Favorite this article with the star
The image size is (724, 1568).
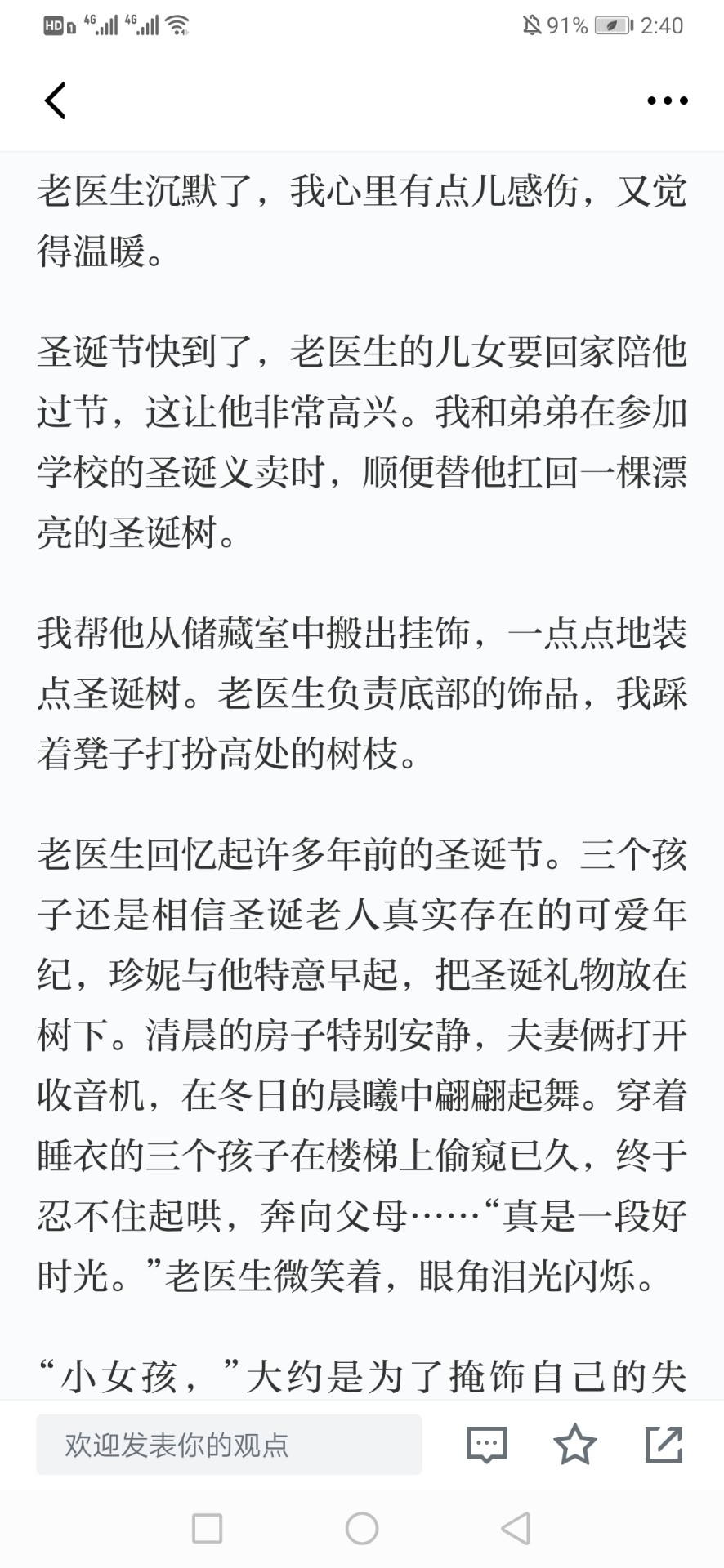pos(575,1444)
